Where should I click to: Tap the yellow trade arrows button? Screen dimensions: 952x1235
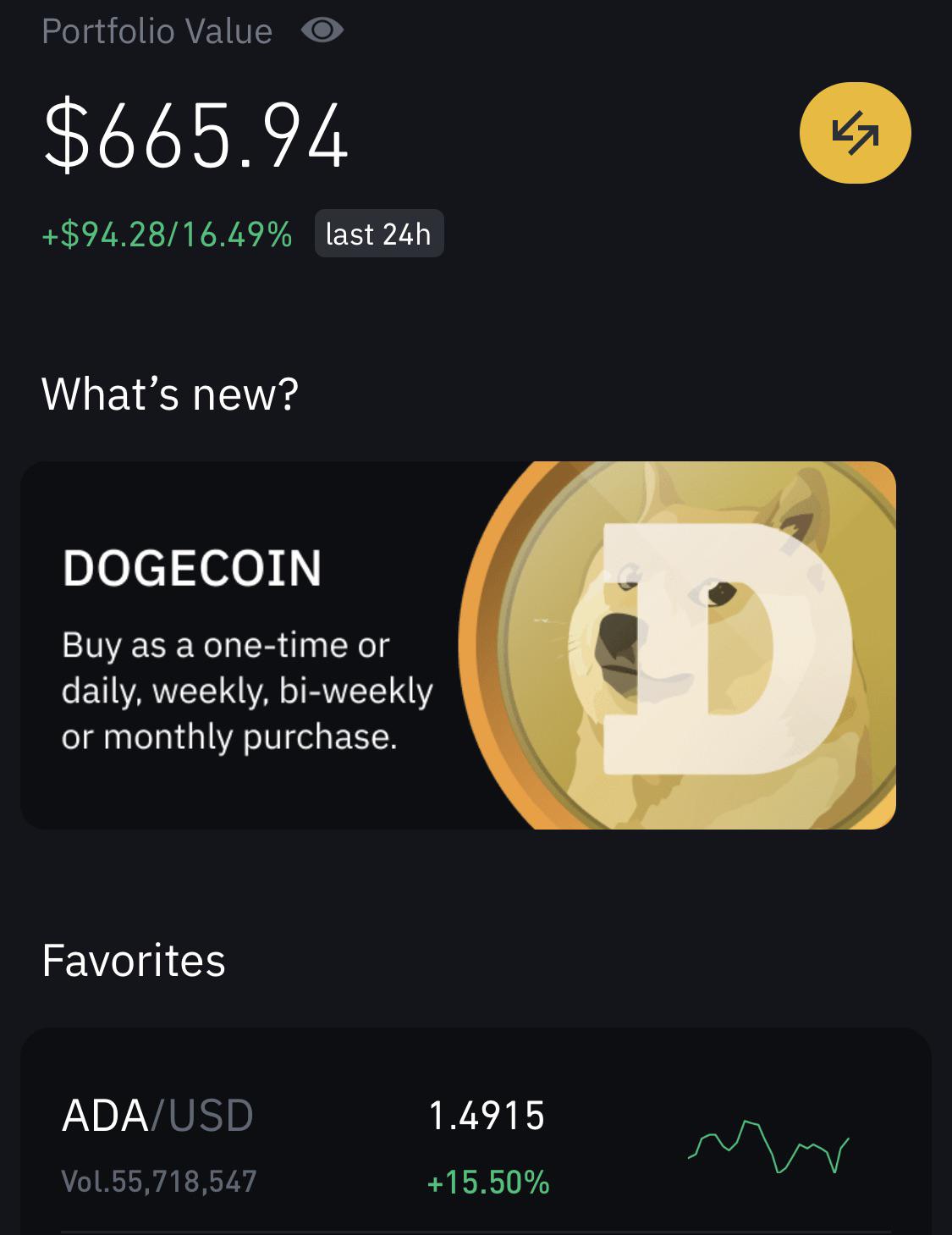pyautogui.click(x=855, y=133)
